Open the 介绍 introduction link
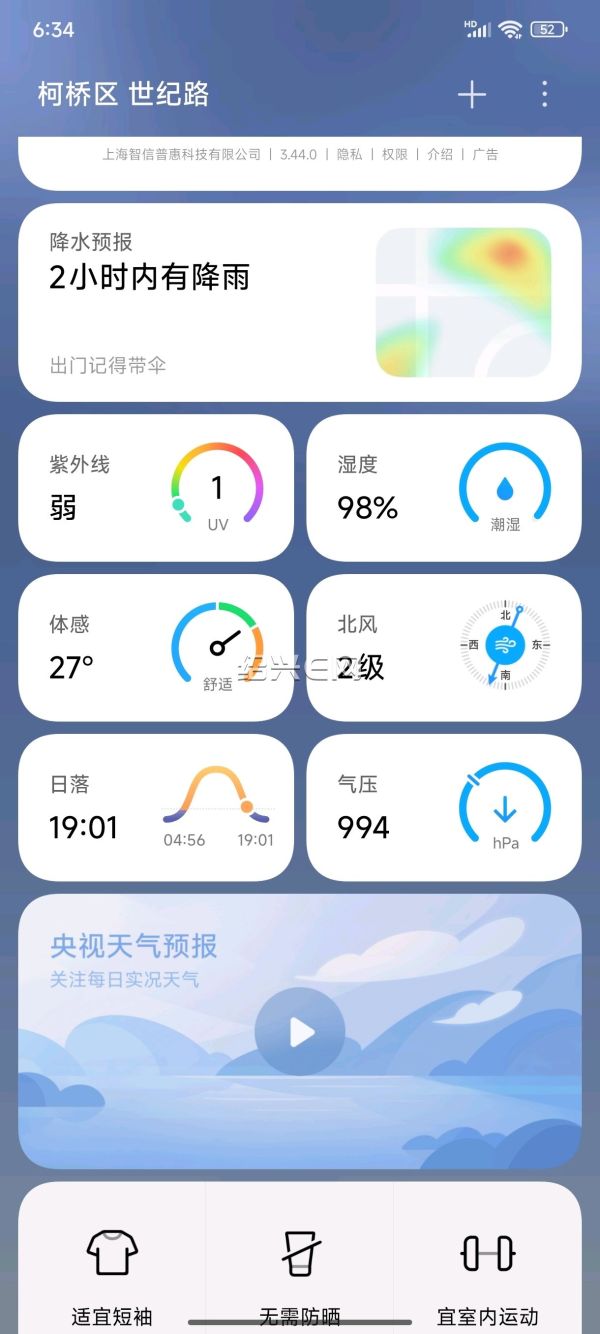The image size is (600, 1334). (x=440, y=154)
